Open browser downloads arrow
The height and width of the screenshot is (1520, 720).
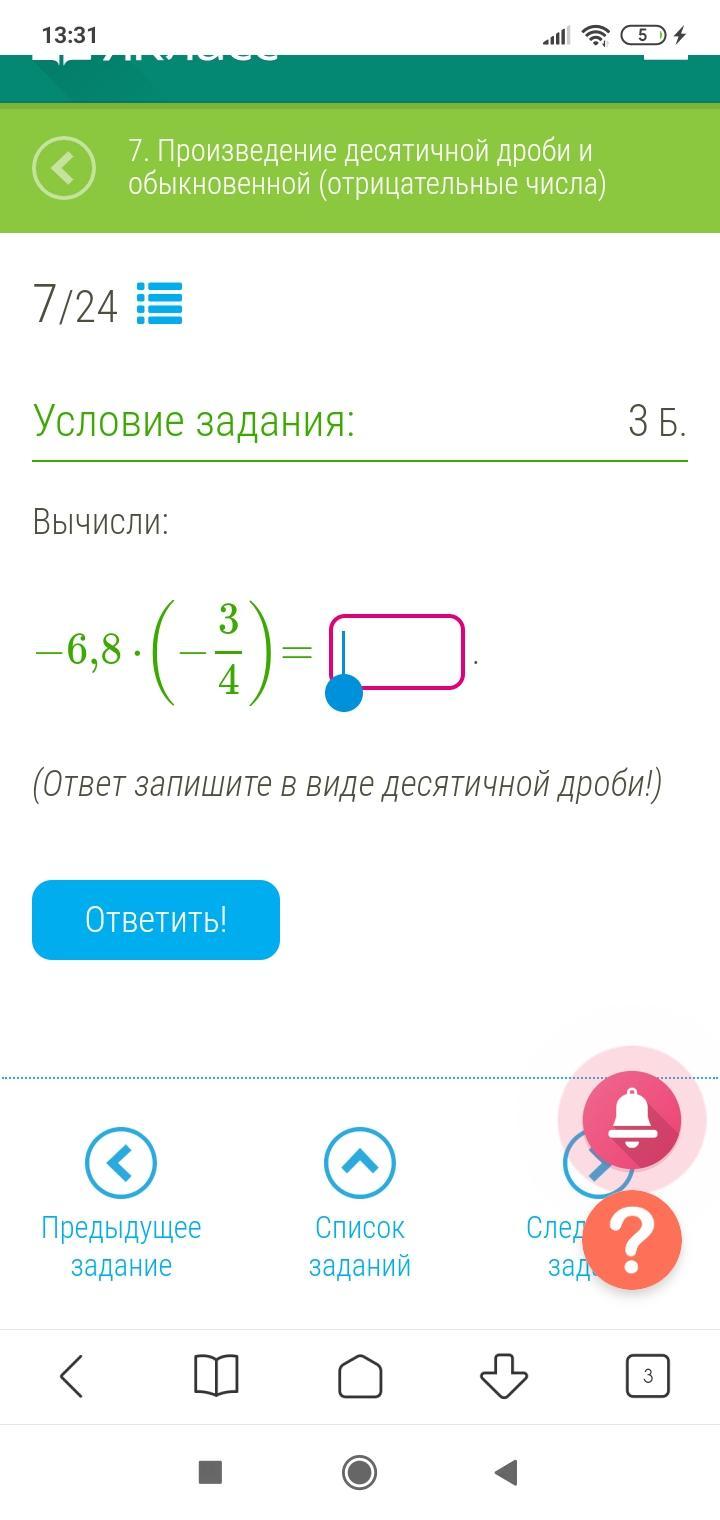tap(504, 1377)
